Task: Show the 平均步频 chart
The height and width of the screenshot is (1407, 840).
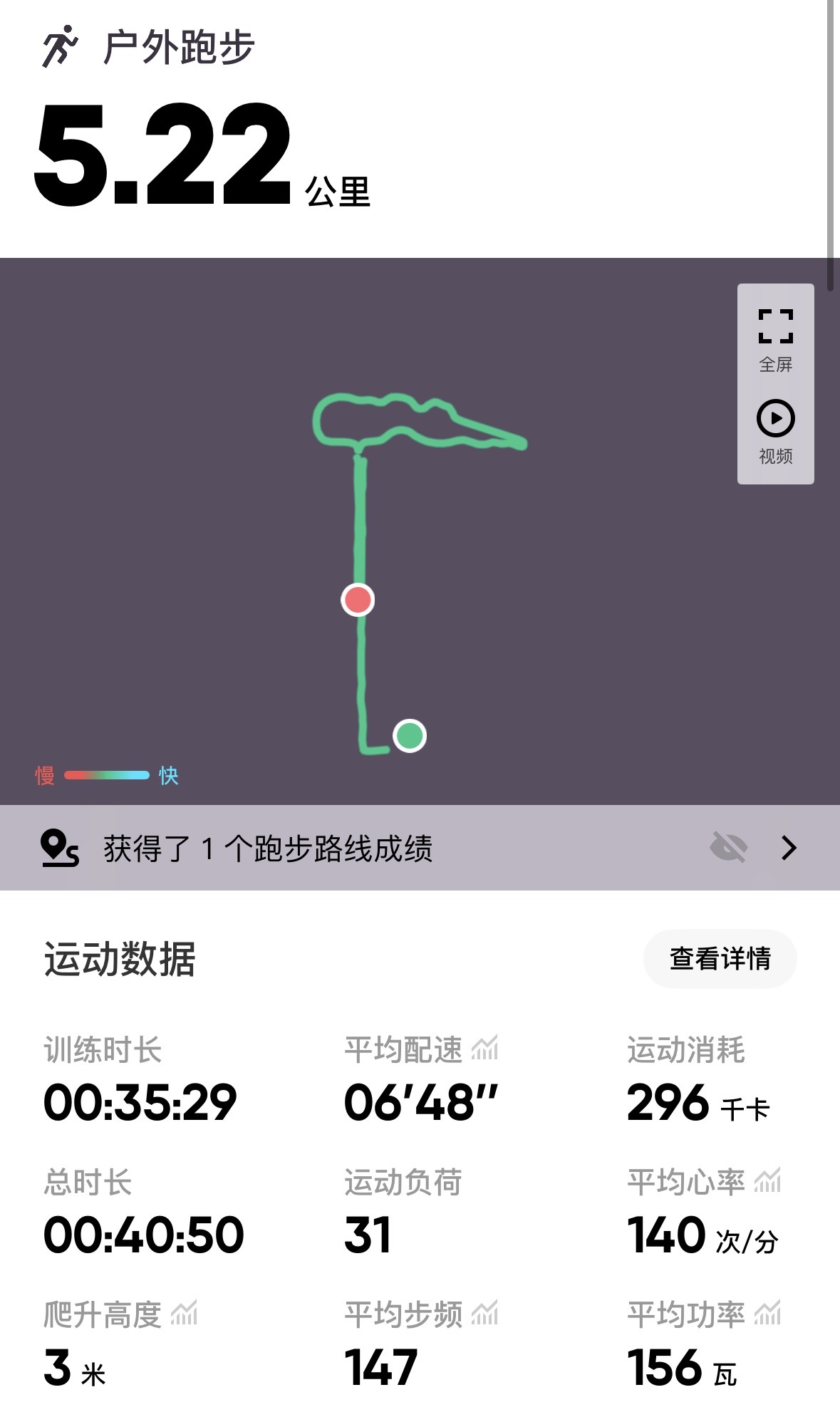Action: (485, 1314)
